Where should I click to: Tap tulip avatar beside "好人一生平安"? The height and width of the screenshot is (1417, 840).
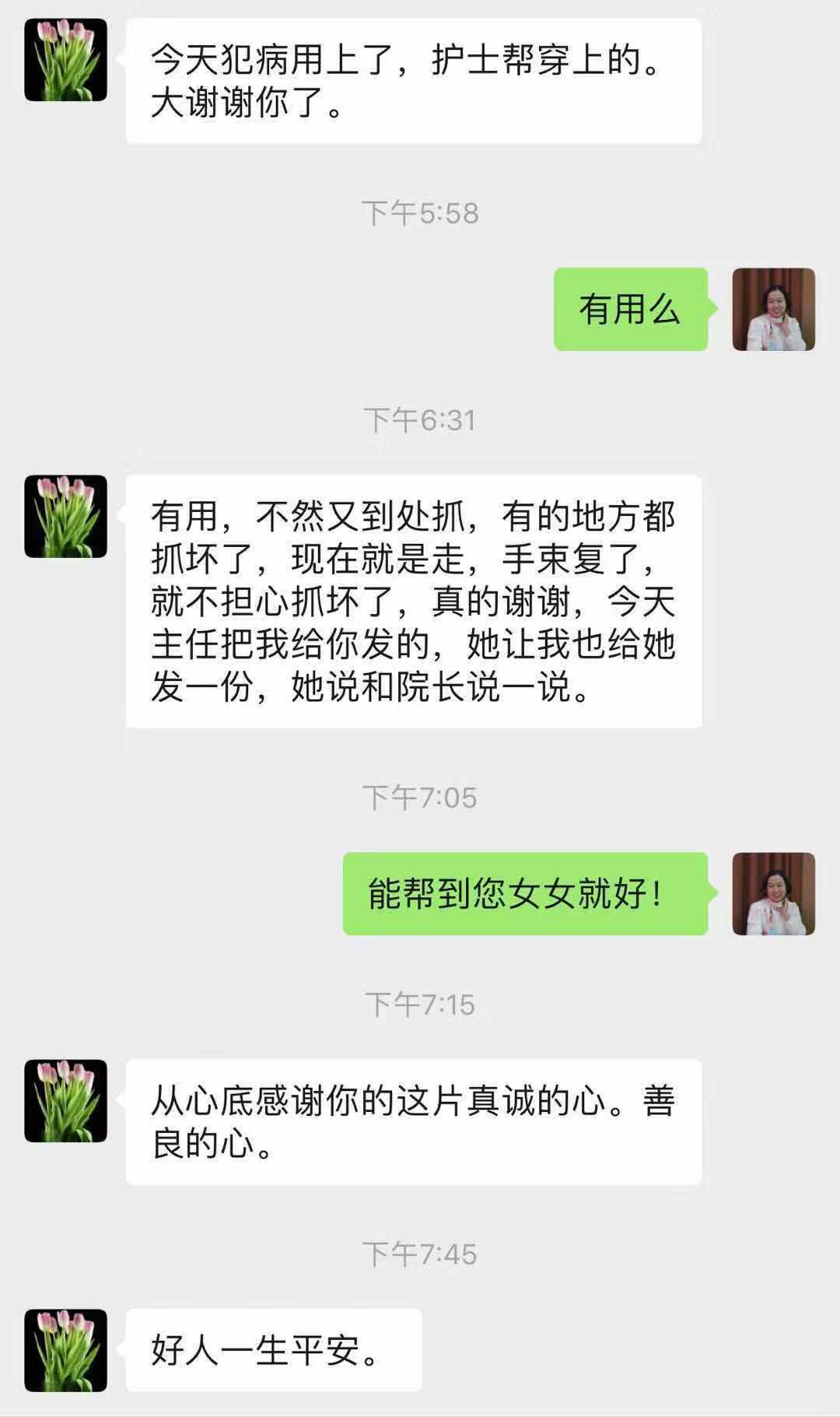tap(65, 1350)
